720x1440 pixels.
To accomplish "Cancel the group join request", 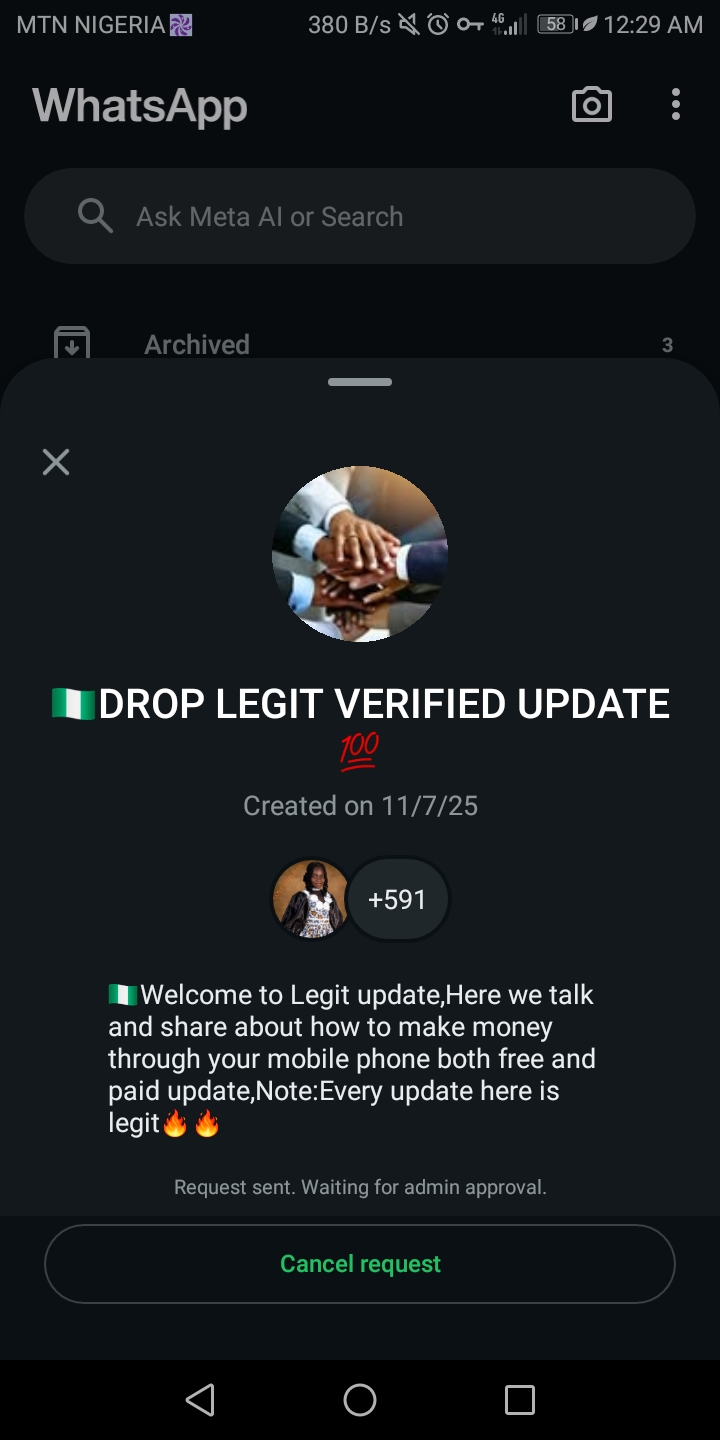I will (360, 1264).
